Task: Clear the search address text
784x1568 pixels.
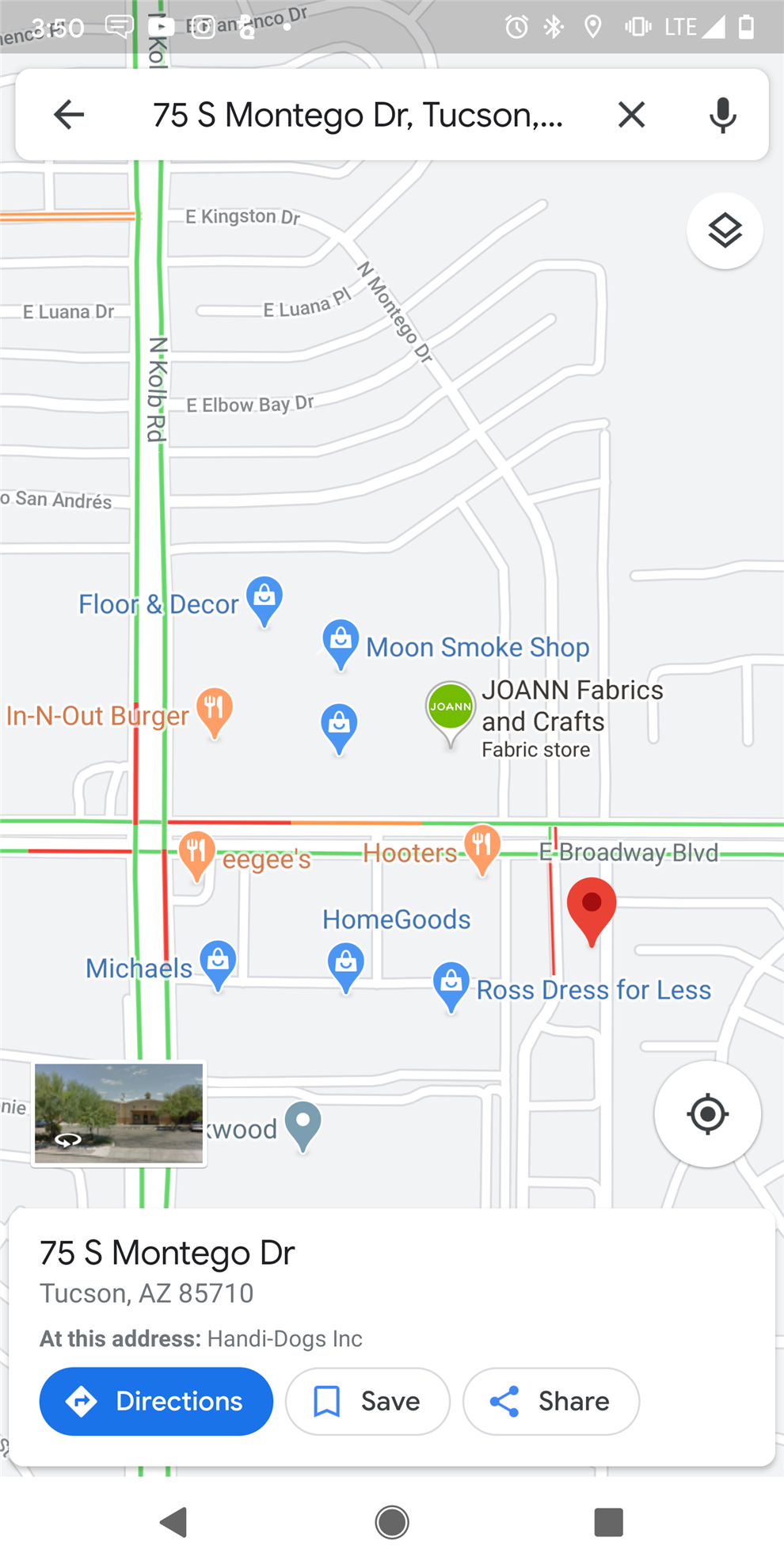Action: [x=631, y=115]
